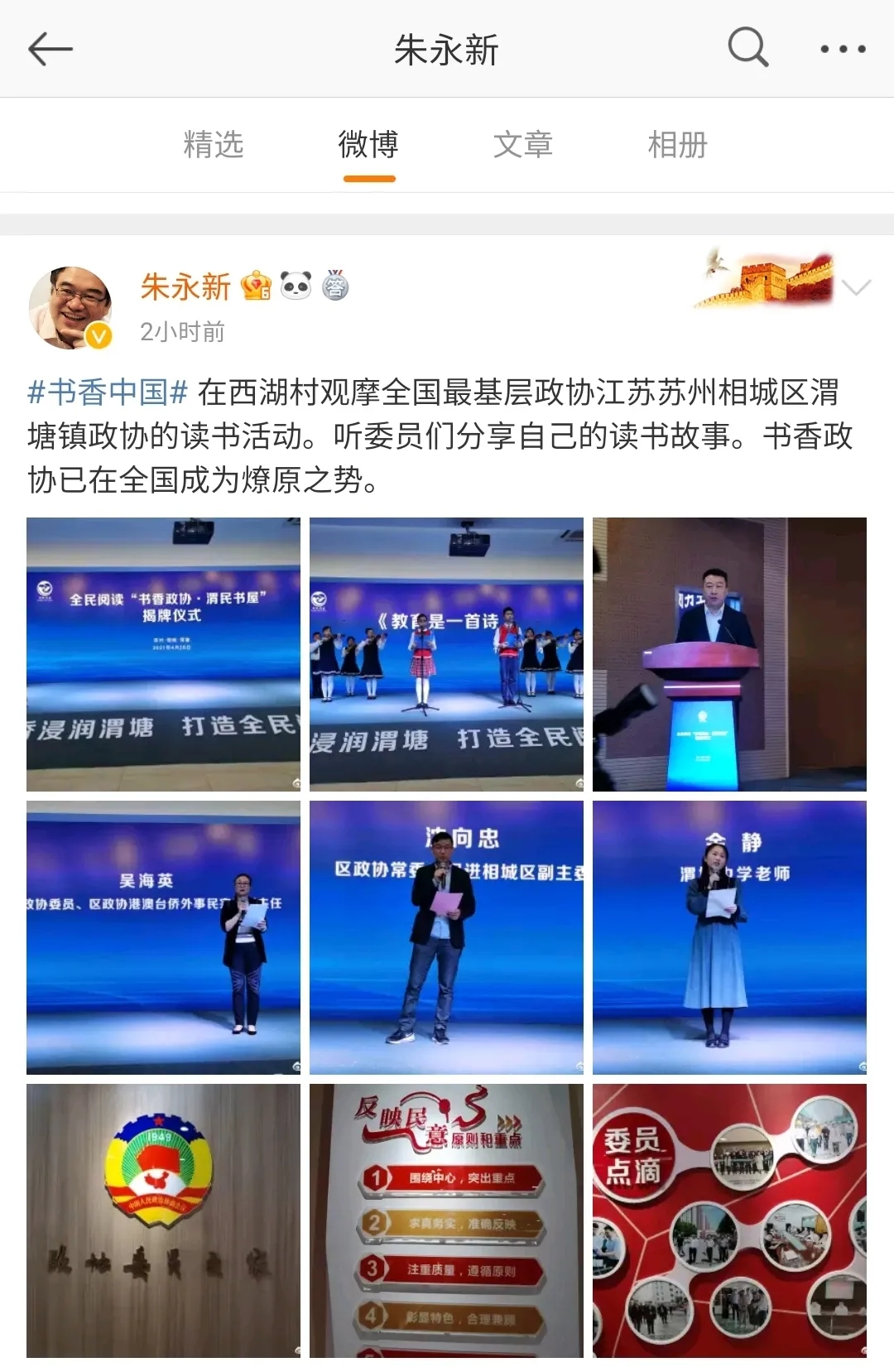View the 反映民意 principles board photo
The height and width of the screenshot is (1372, 894).
[x=446, y=1220]
